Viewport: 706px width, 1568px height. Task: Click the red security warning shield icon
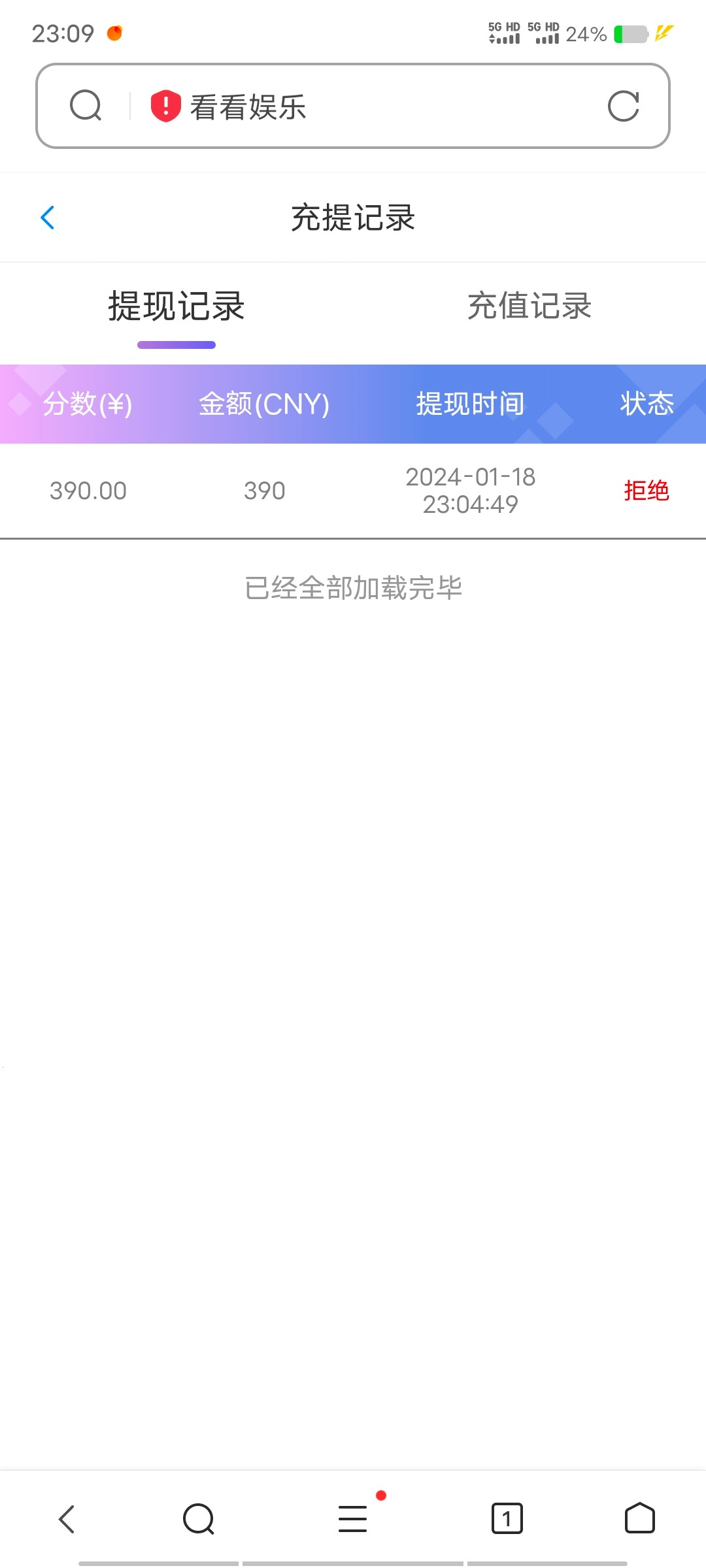164,106
